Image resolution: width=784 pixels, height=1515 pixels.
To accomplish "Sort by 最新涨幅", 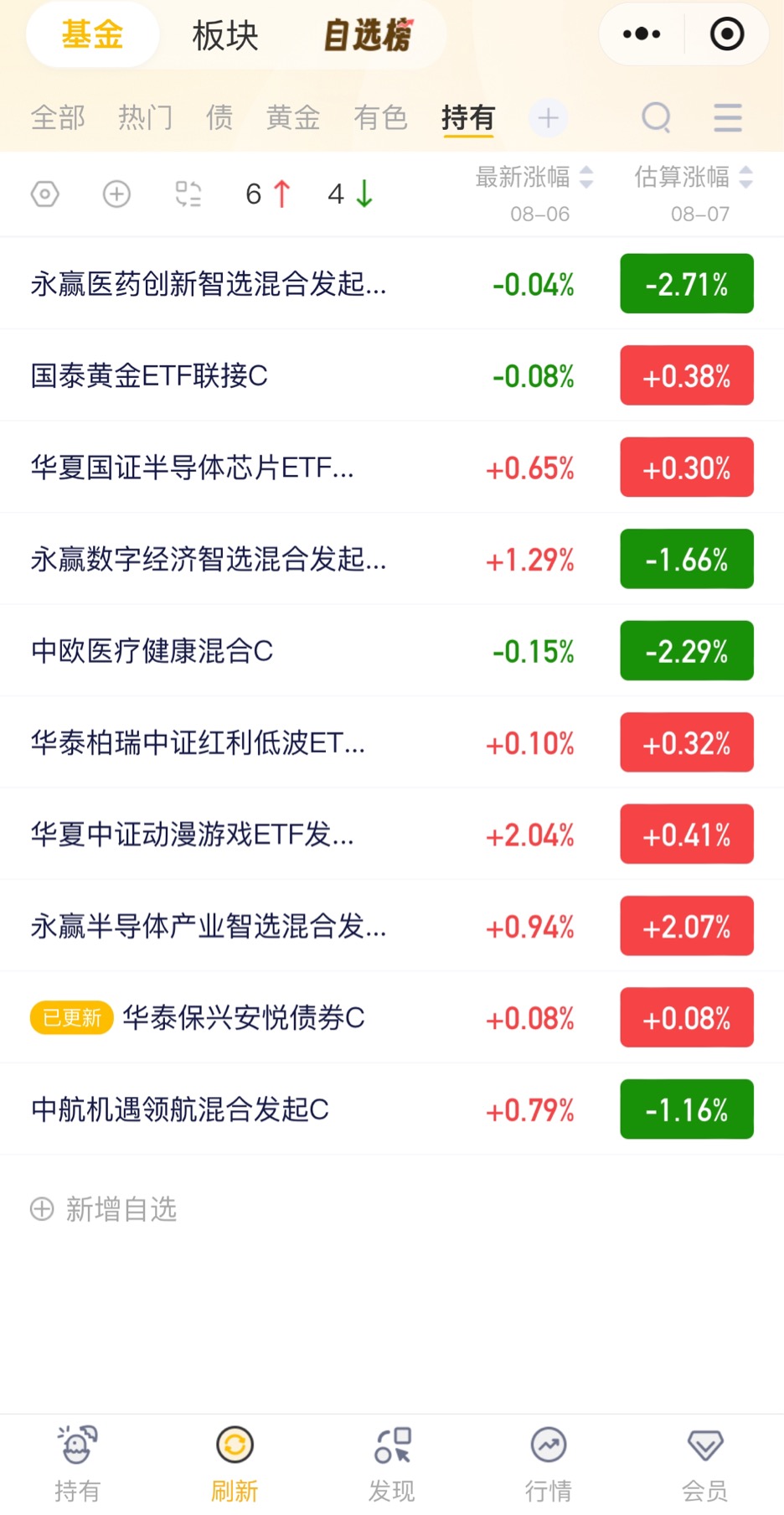I will tap(534, 177).
